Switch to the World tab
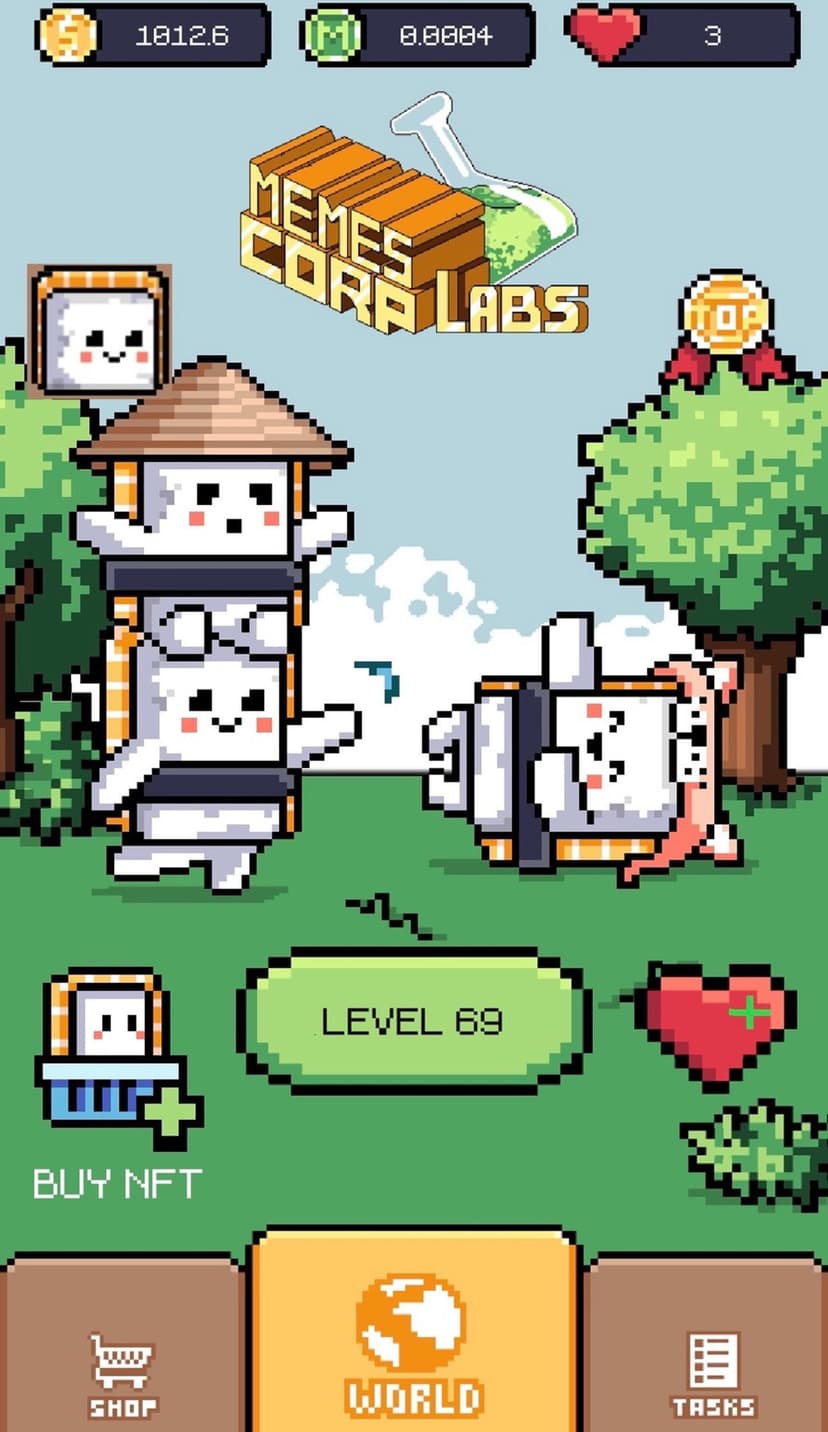Viewport: 828px width, 1432px height. coord(414,1340)
